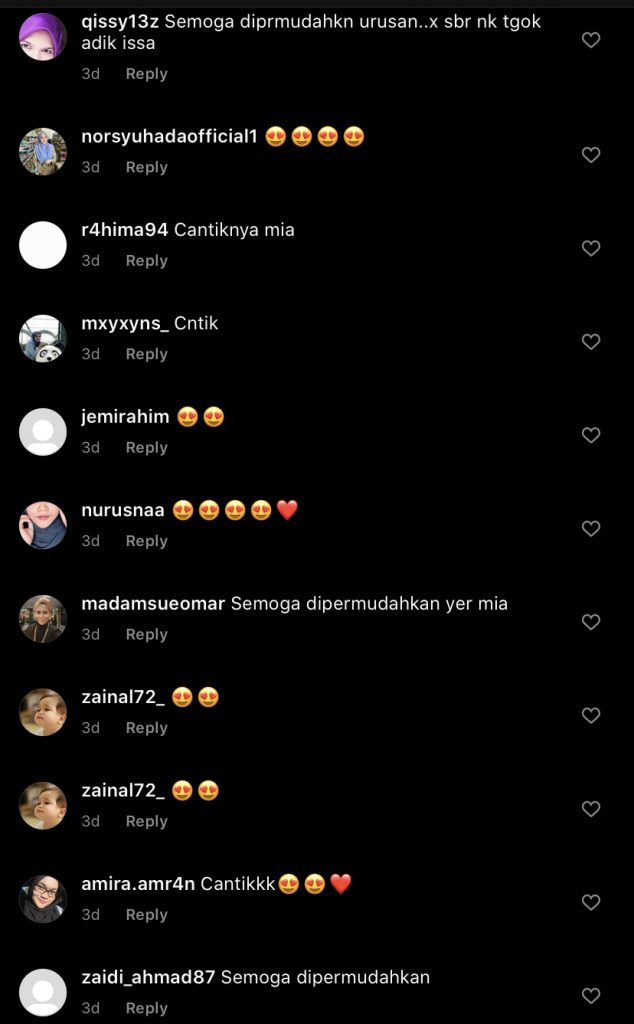Screen dimensions: 634x1024
Task: Like zaidi_ahmad87's comment
Action: pyautogui.click(x=591, y=995)
